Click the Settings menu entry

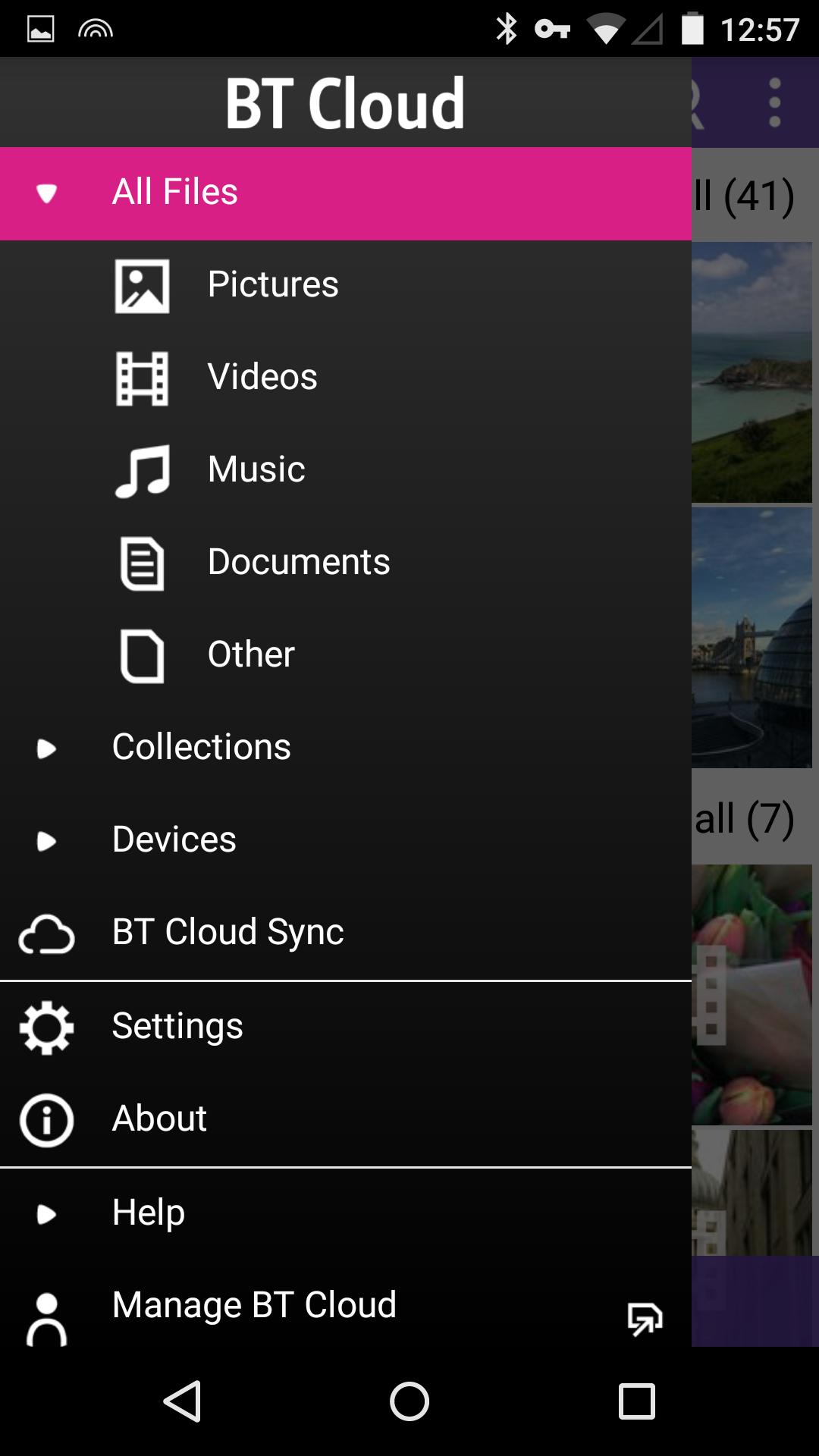tap(177, 1025)
